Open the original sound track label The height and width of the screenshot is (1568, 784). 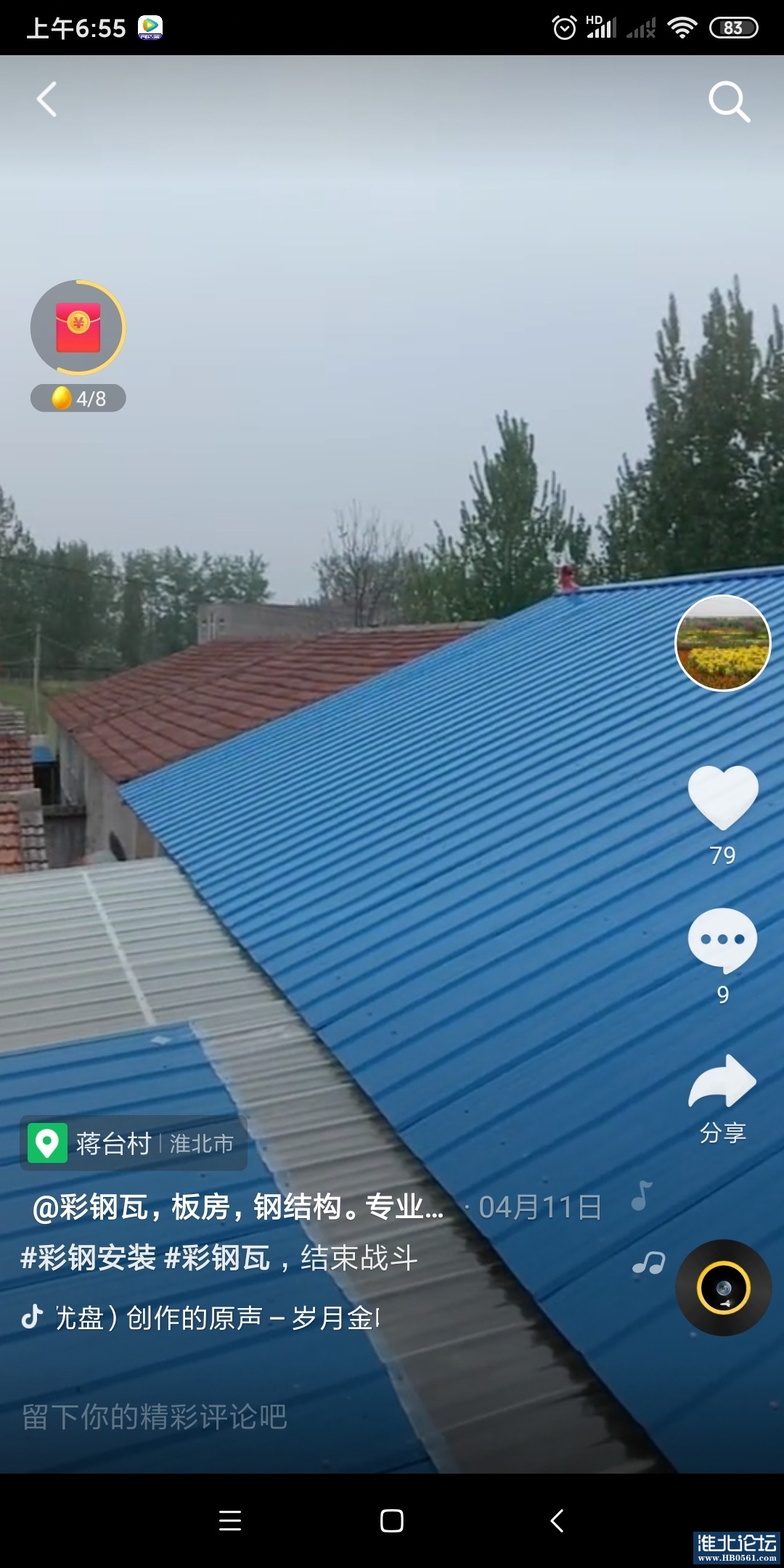216,1318
